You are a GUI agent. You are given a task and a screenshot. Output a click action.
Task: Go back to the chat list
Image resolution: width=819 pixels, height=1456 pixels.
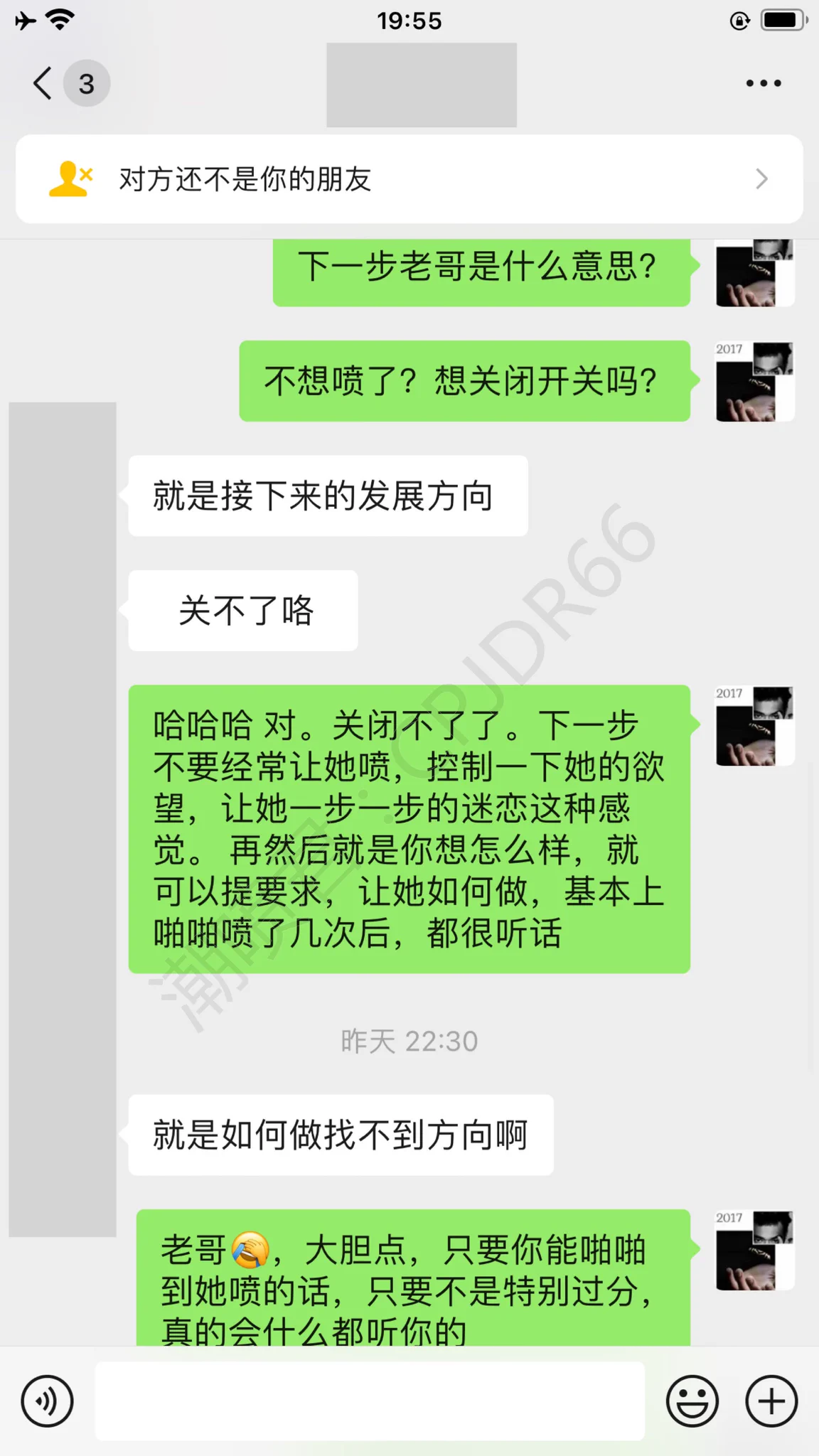[44, 83]
